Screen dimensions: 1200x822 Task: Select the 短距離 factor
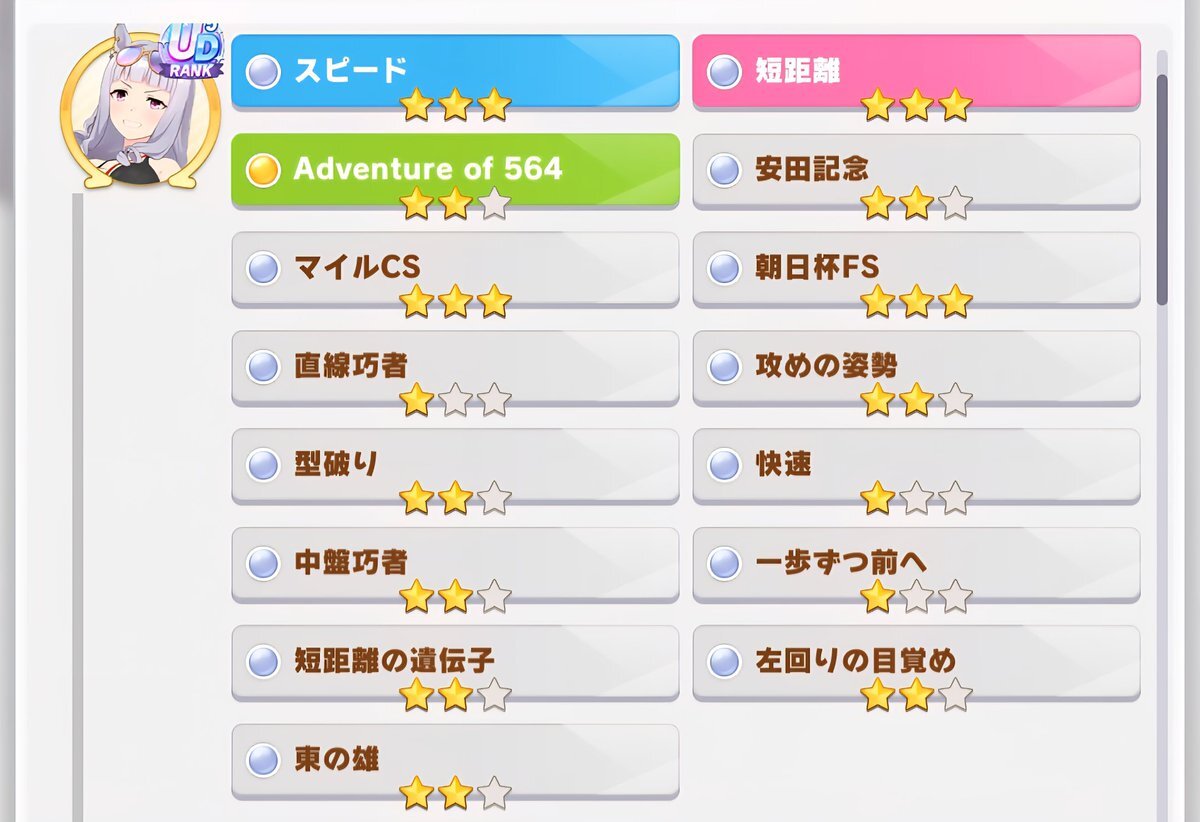916,72
